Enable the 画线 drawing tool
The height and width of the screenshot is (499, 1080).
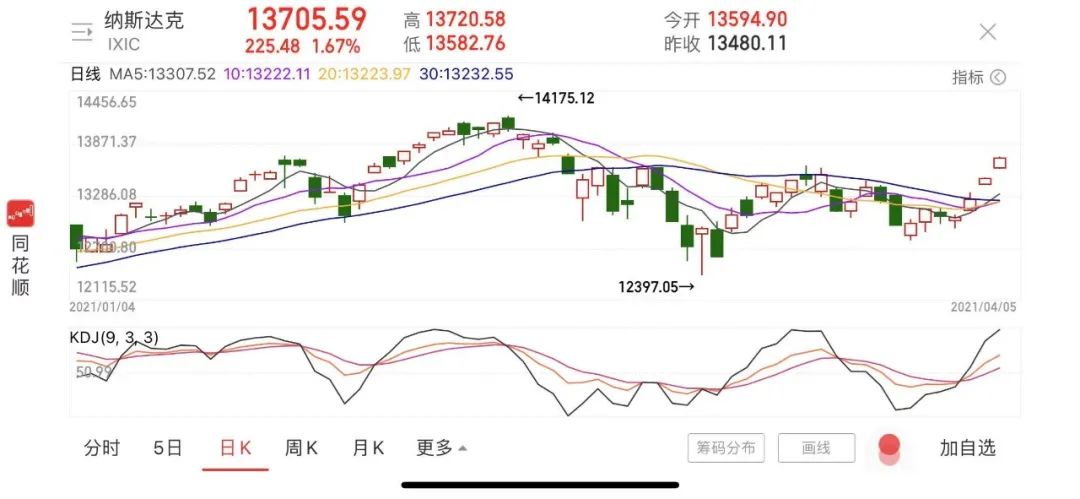[x=816, y=448]
